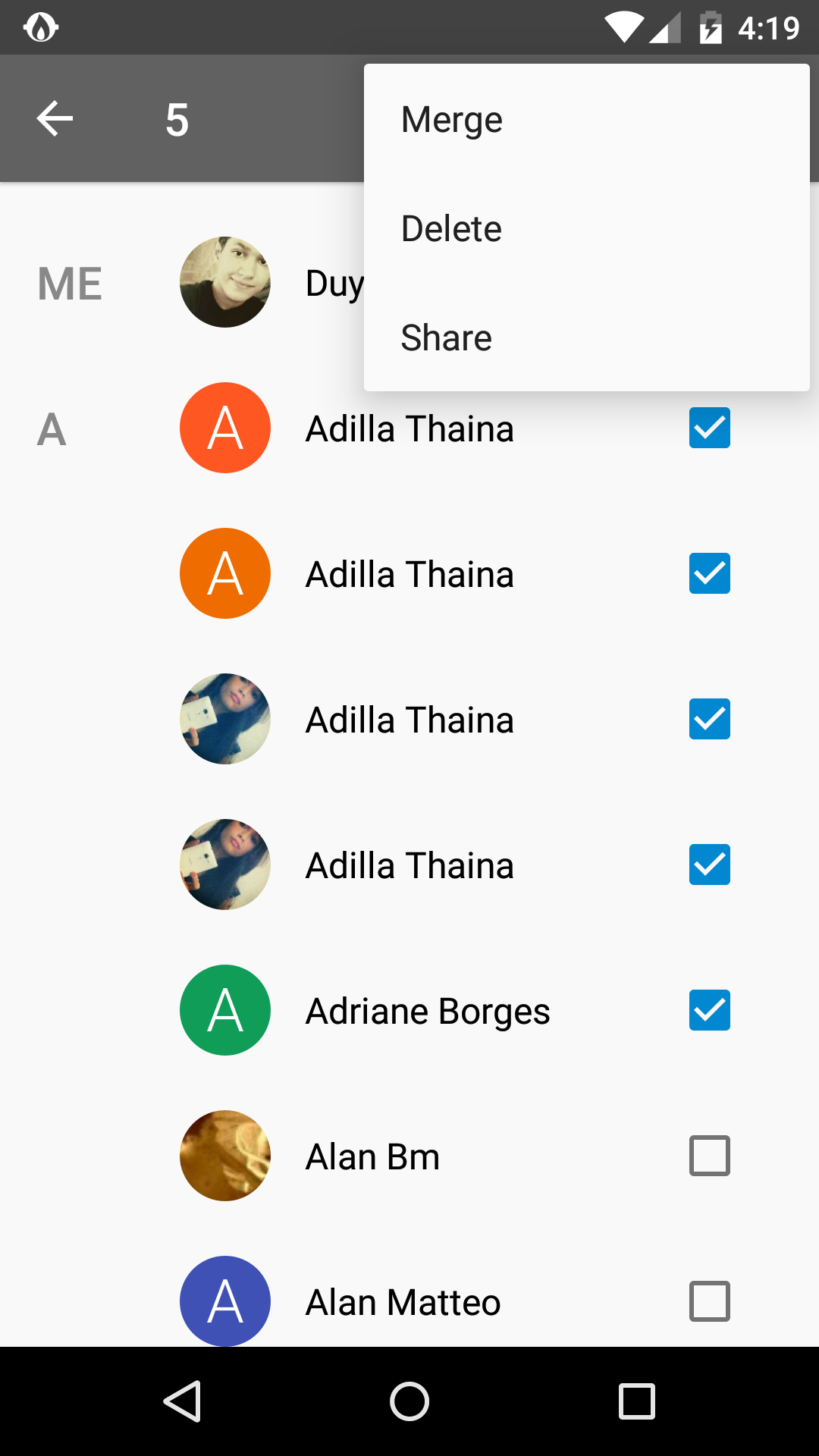Screen dimensions: 819x1456
Task: Exit selection mode with the back arrow
Action: coord(55,118)
